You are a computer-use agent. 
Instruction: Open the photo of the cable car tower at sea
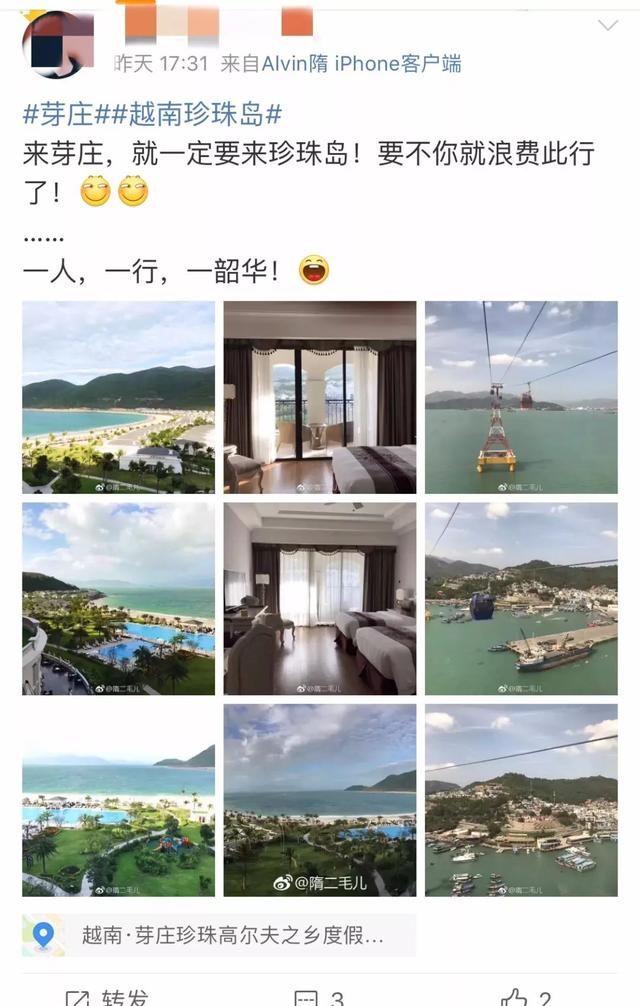coord(521,397)
